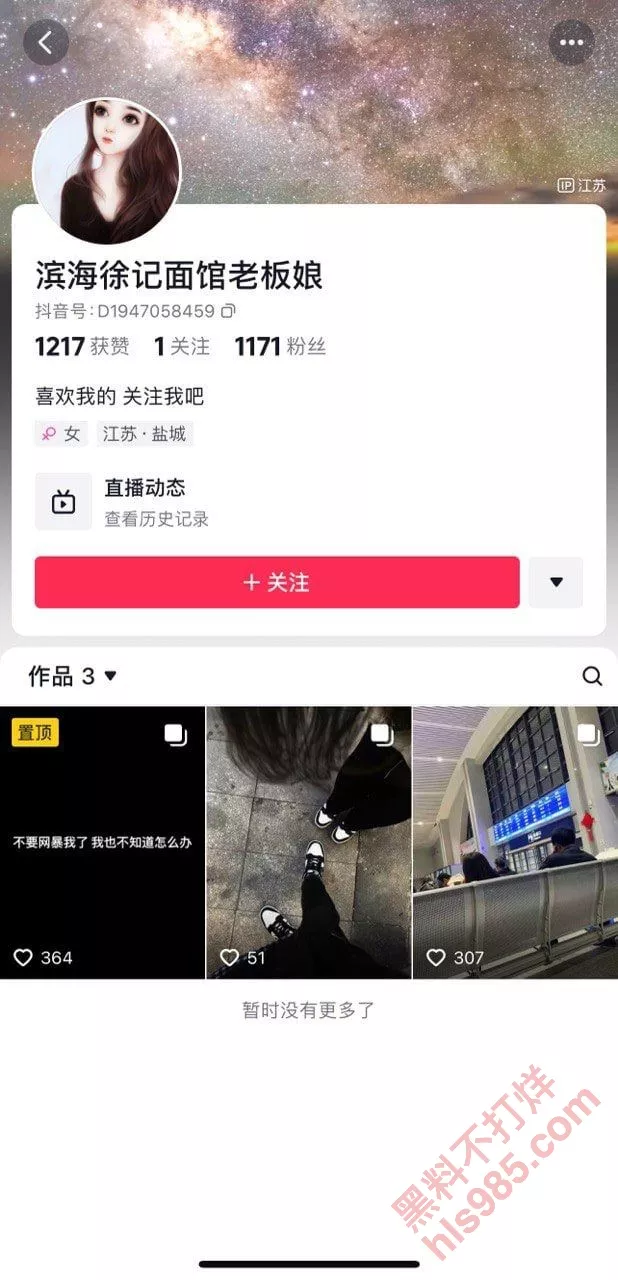Open the sneakers post with 51 likes

tap(308, 842)
